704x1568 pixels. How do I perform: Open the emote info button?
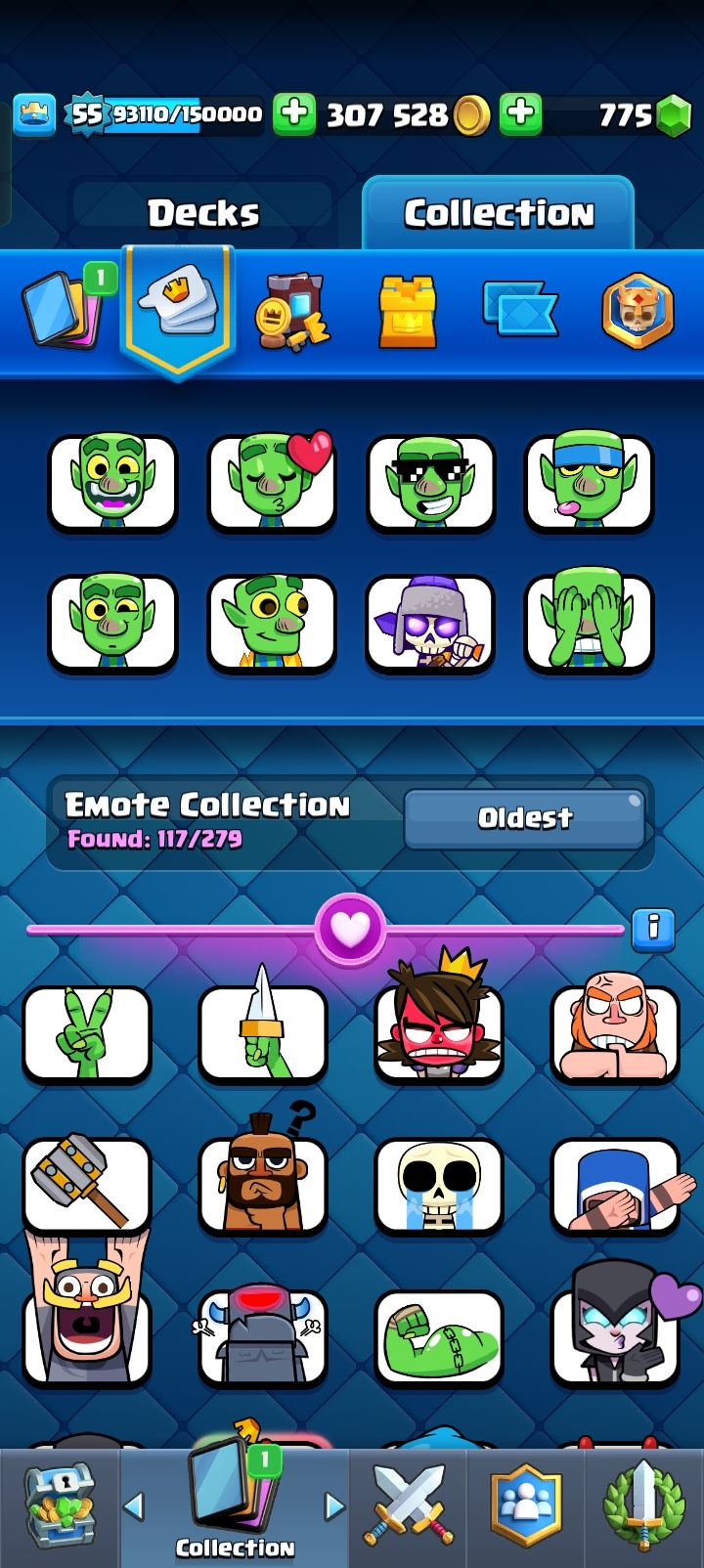tap(653, 928)
